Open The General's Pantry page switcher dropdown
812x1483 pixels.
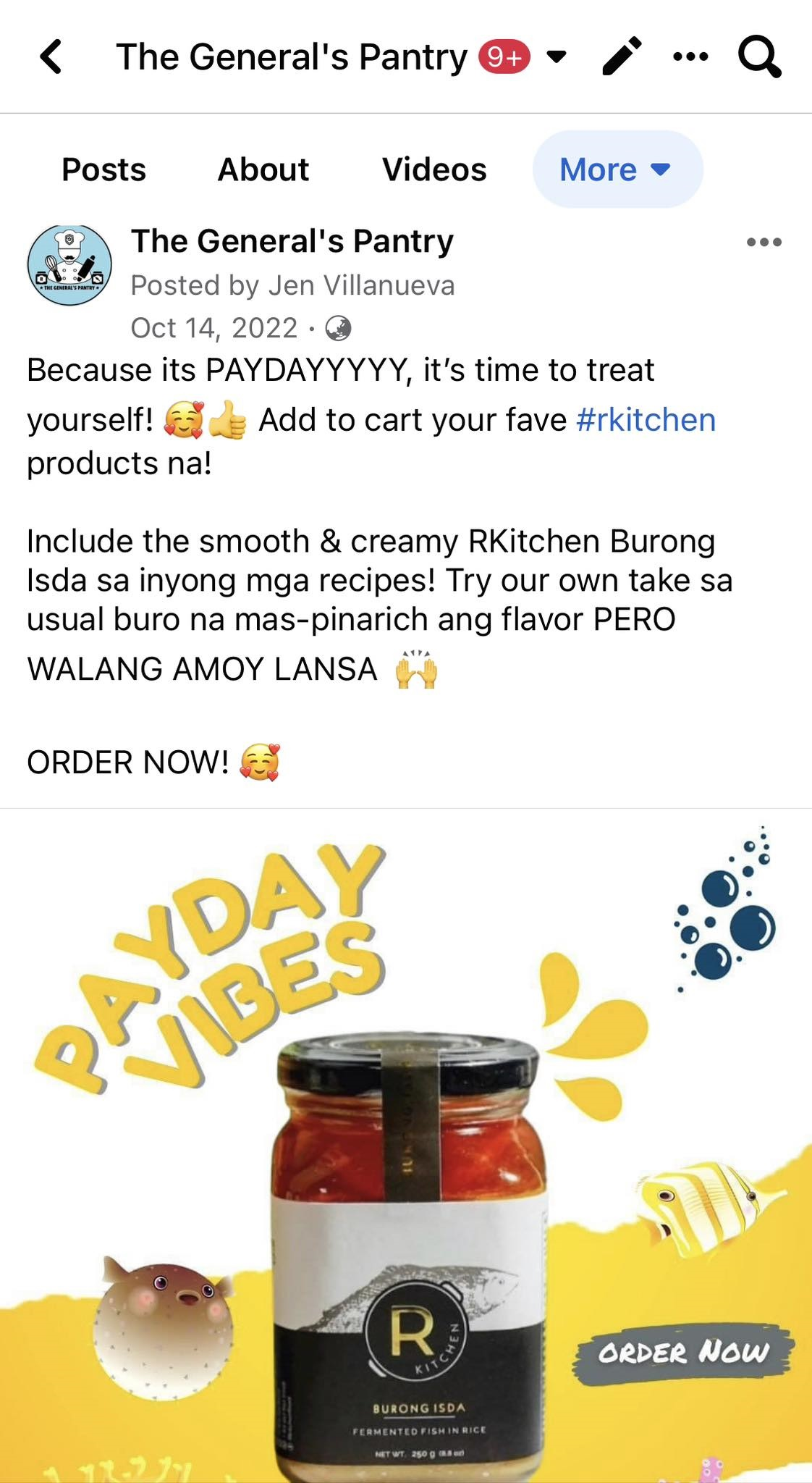[x=556, y=56]
